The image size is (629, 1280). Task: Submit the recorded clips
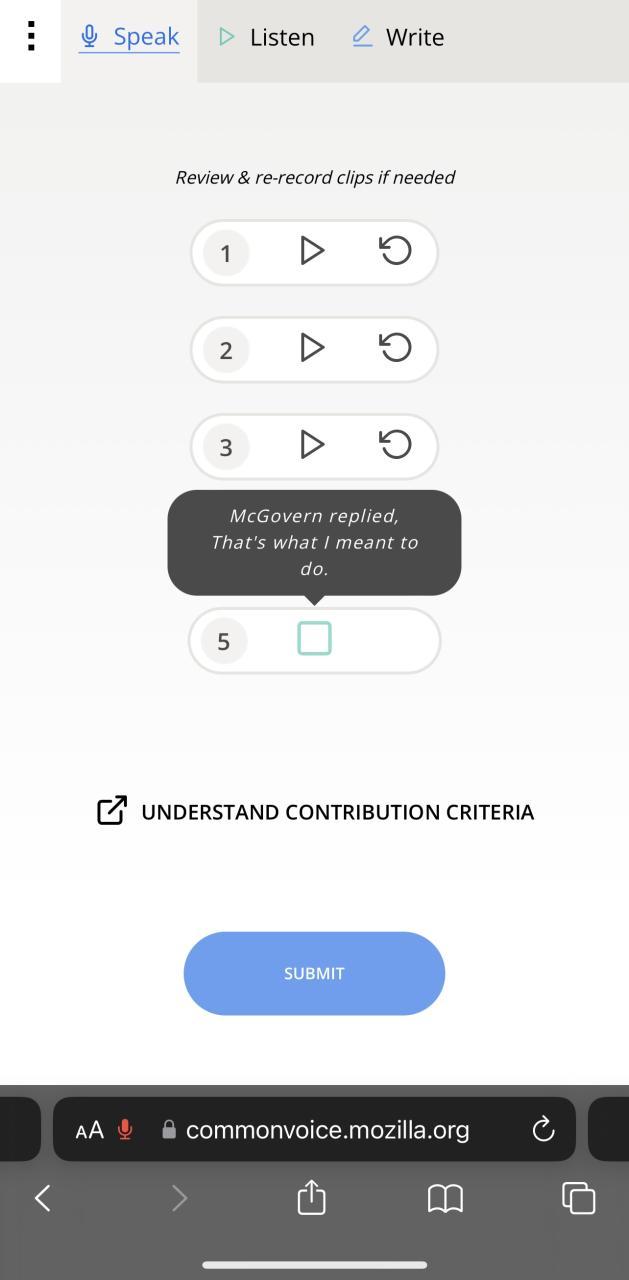tap(314, 973)
